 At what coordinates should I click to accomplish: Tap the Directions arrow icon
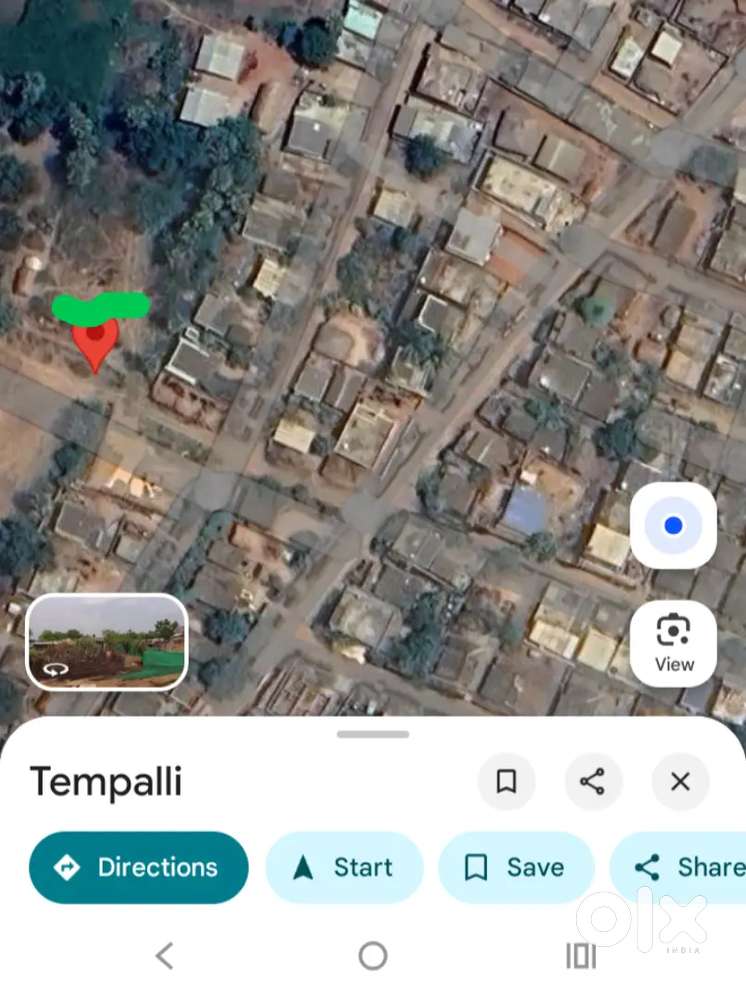66,868
